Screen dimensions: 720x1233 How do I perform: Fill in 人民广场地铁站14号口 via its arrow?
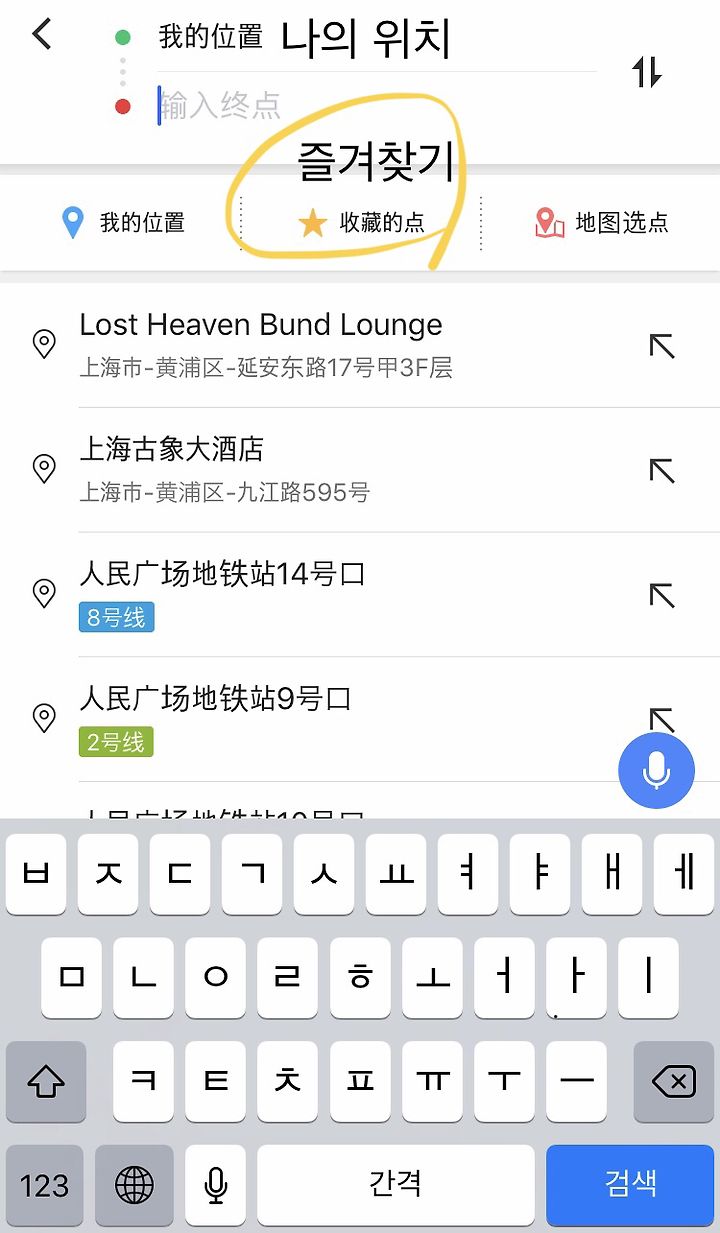click(x=662, y=595)
